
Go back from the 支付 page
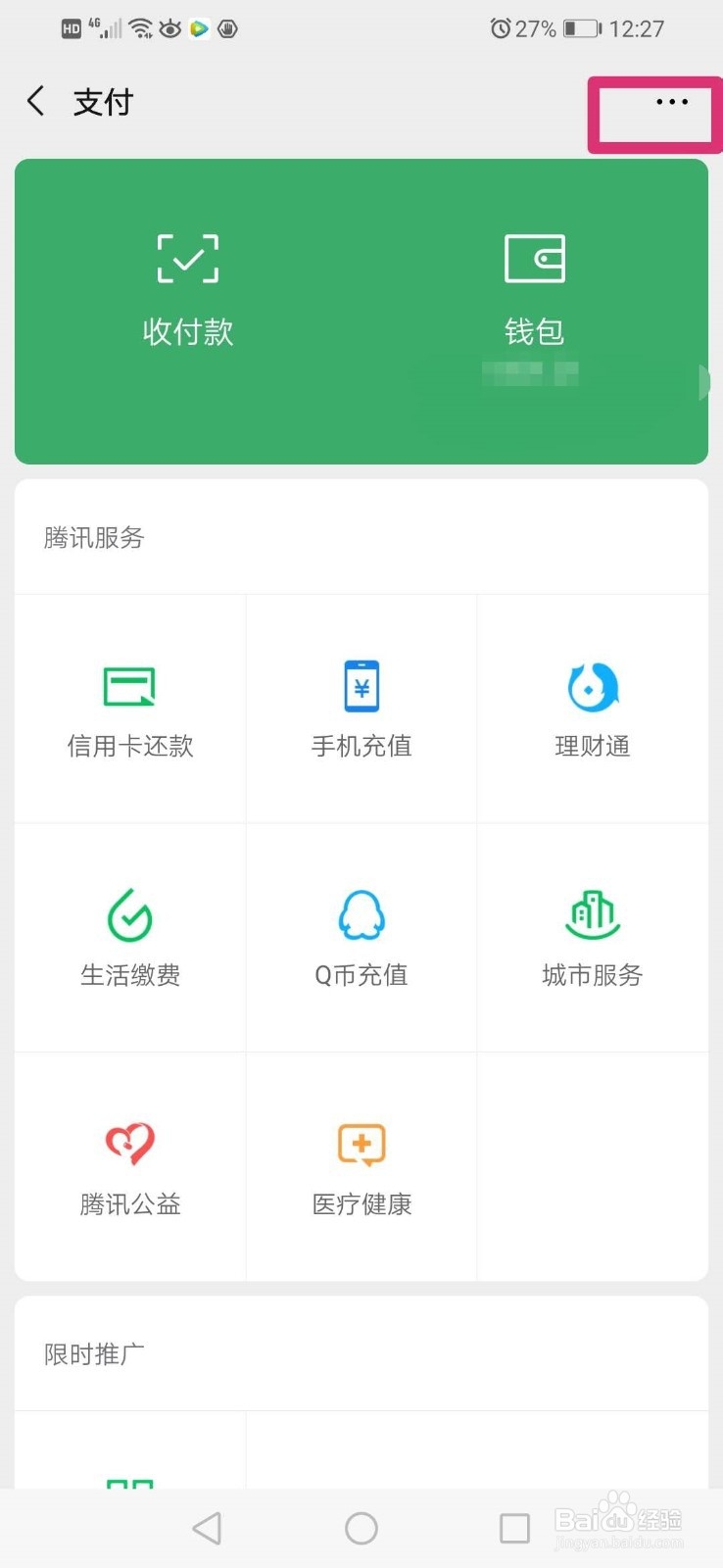pos(36,101)
